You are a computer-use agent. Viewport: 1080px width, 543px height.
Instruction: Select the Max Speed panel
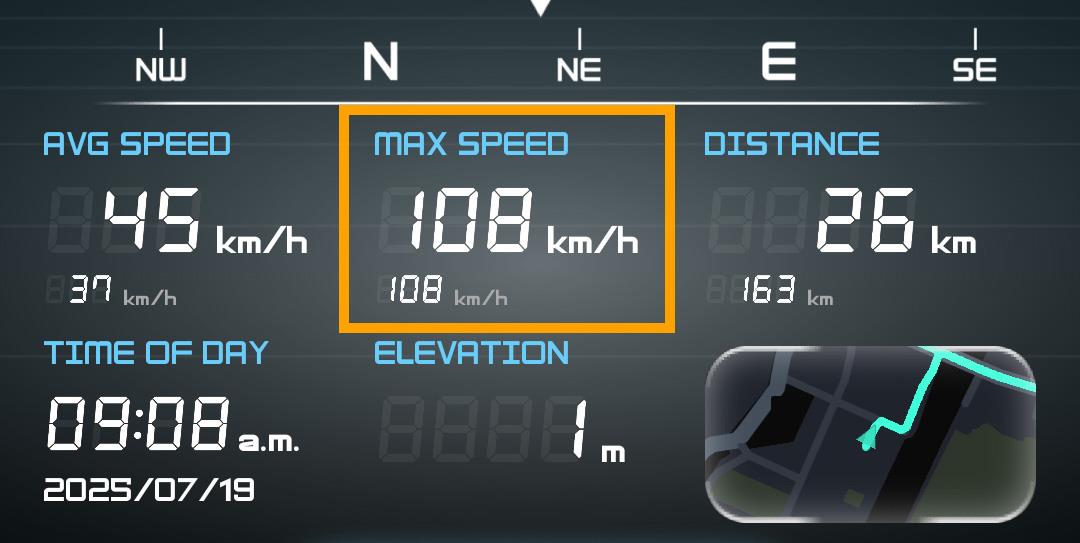[x=506, y=222]
